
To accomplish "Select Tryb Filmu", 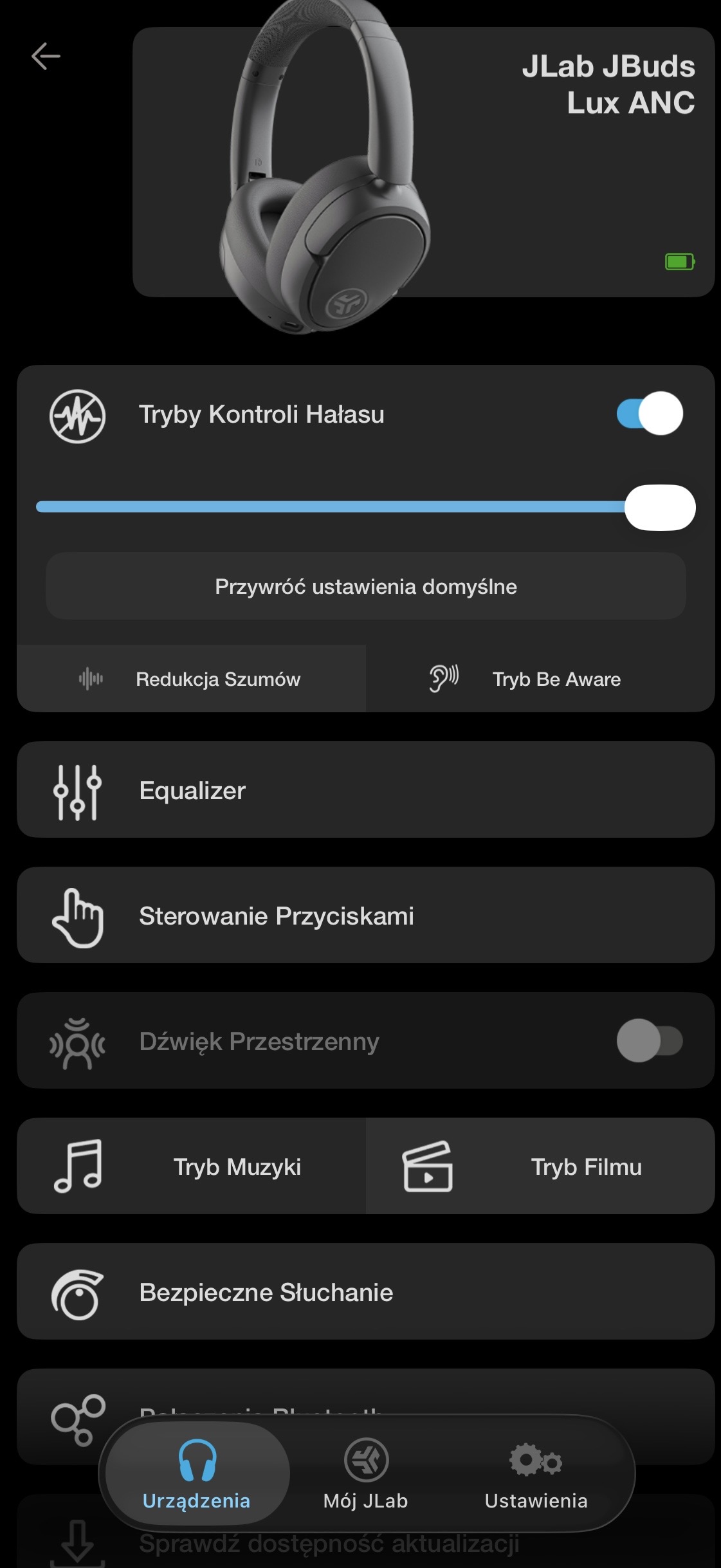I will click(x=540, y=1167).
